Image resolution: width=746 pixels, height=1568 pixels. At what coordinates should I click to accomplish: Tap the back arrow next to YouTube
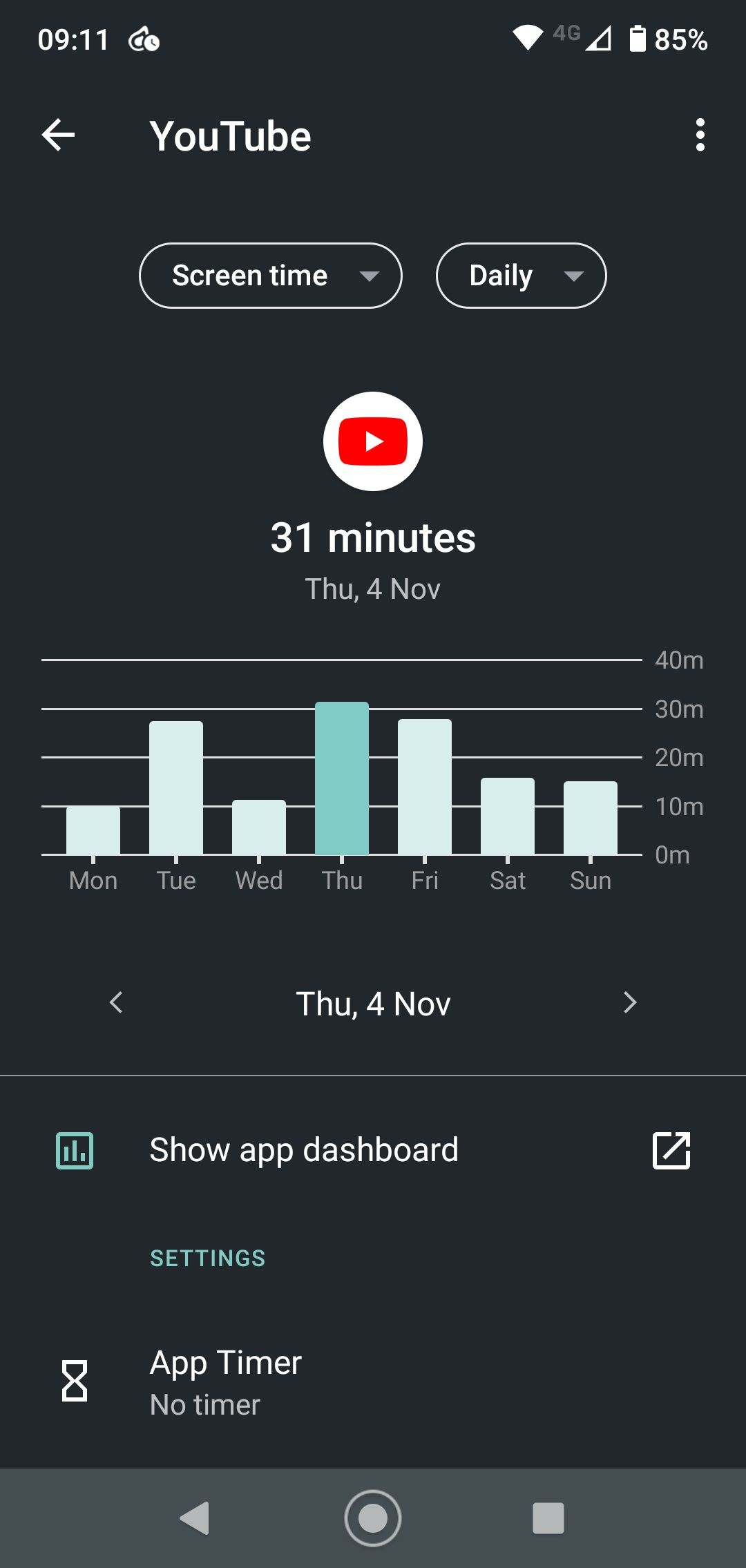pos(59,135)
